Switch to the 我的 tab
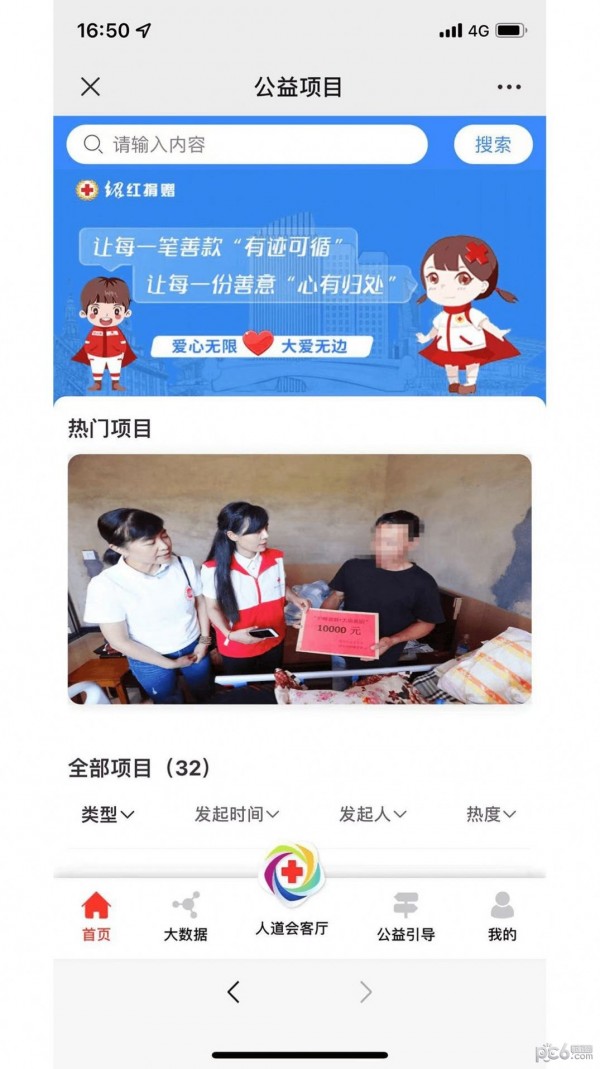The width and height of the screenshot is (600, 1069). [x=502, y=917]
